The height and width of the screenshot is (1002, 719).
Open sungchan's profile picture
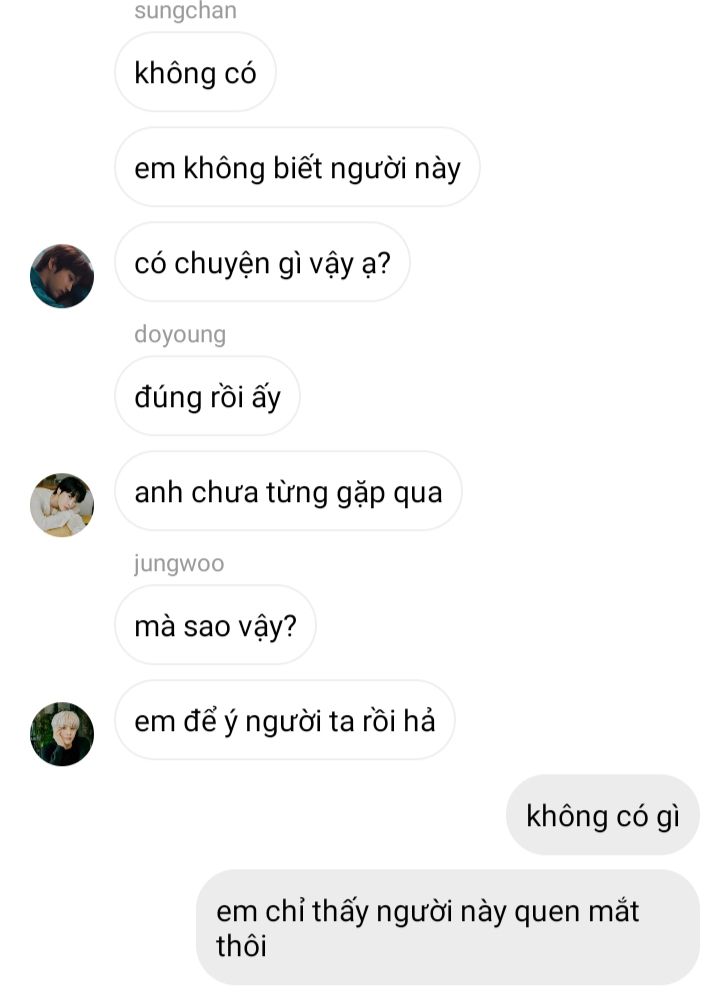62,276
